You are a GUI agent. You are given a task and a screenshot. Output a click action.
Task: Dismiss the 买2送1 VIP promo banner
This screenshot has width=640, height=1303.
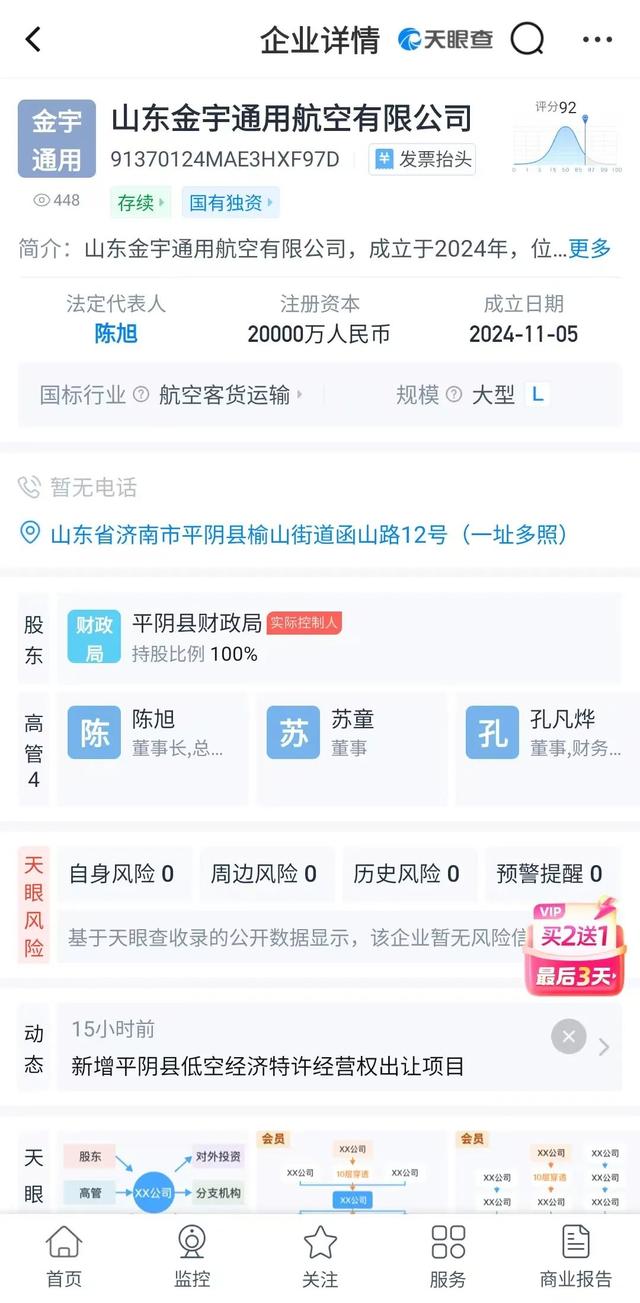(x=568, y=1036)
